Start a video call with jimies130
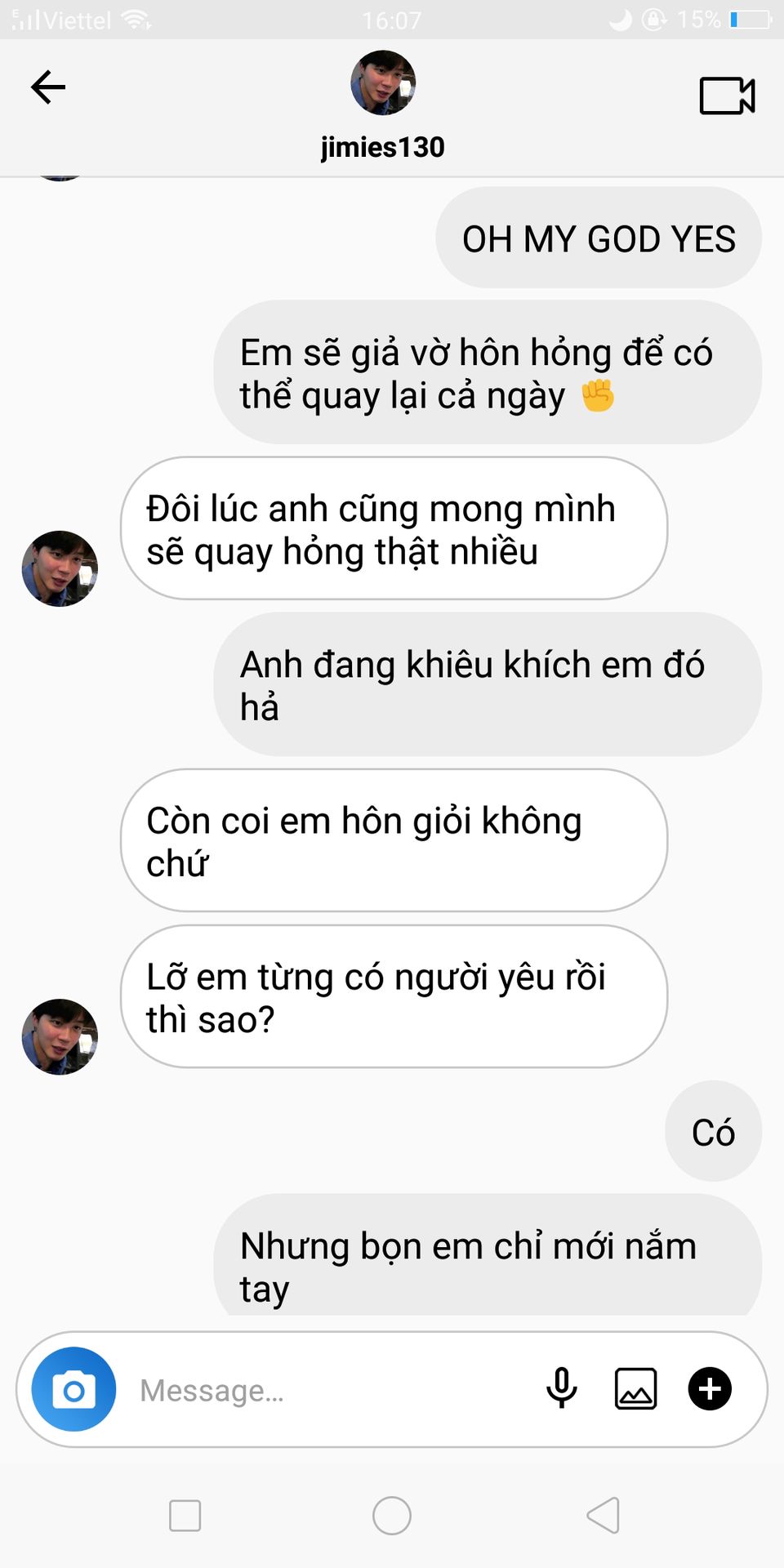Screen dimensions: 784x1568 [x=727, y=96]
